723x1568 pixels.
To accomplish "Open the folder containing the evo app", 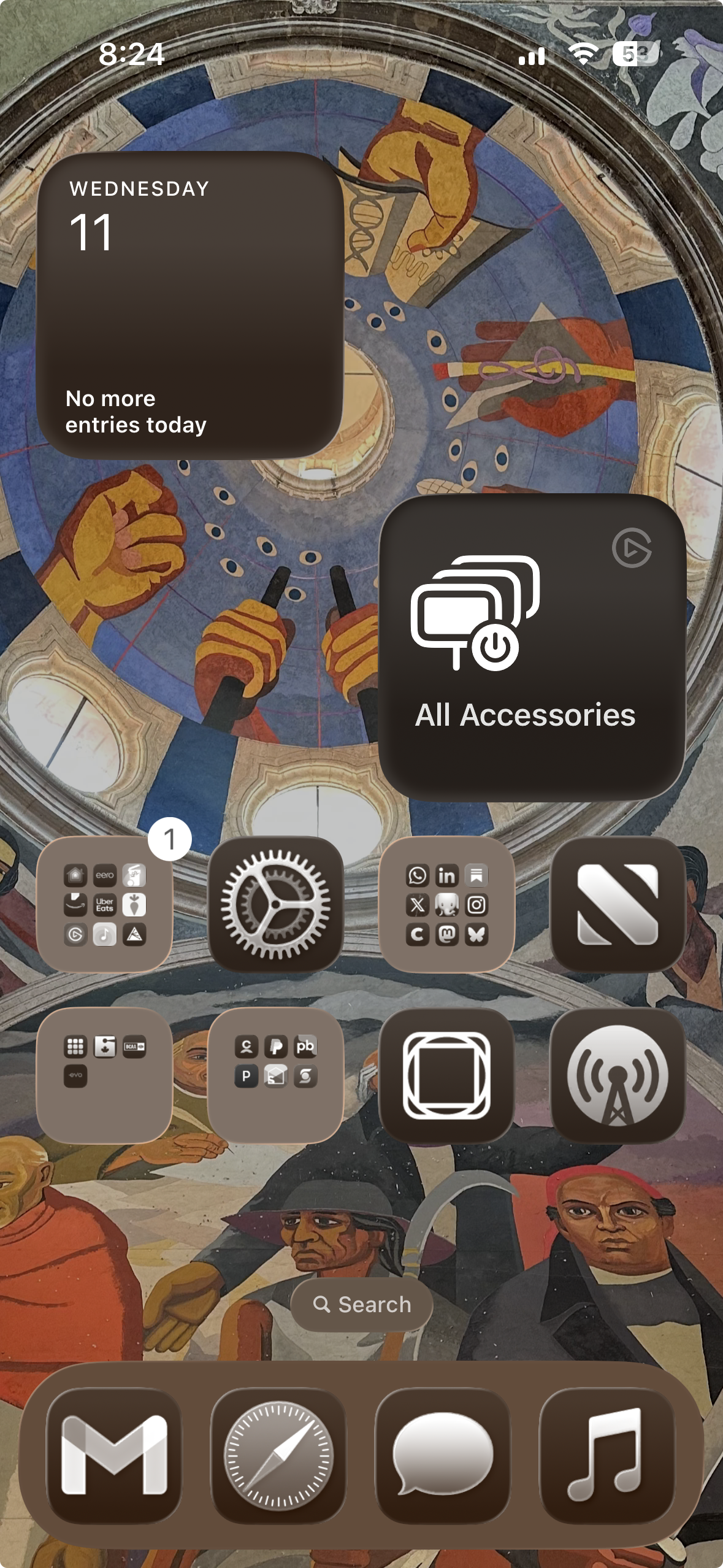I will [104, 1075].
